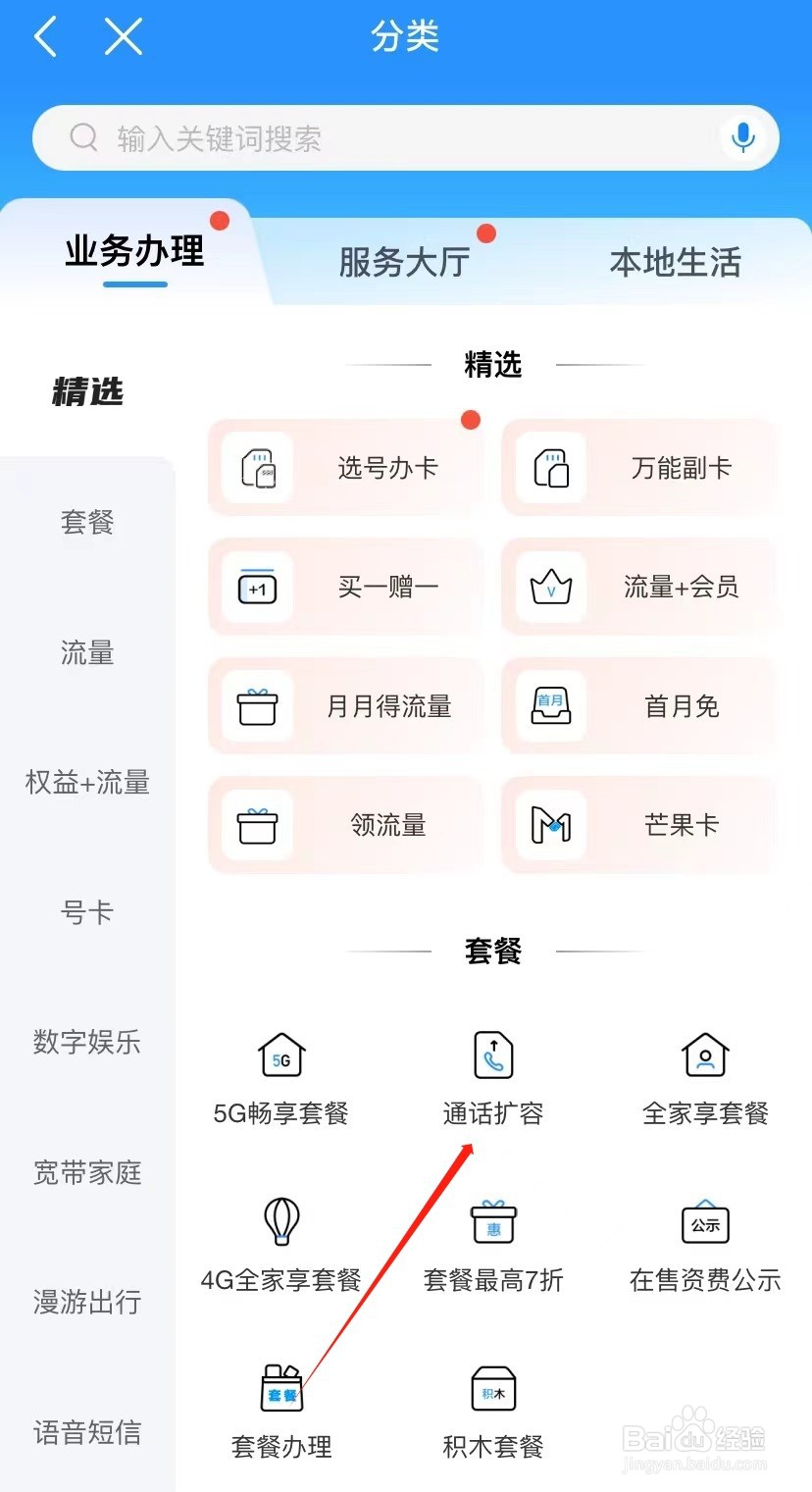Open 5G畅享套餐 house icon

click(281, 1056)
